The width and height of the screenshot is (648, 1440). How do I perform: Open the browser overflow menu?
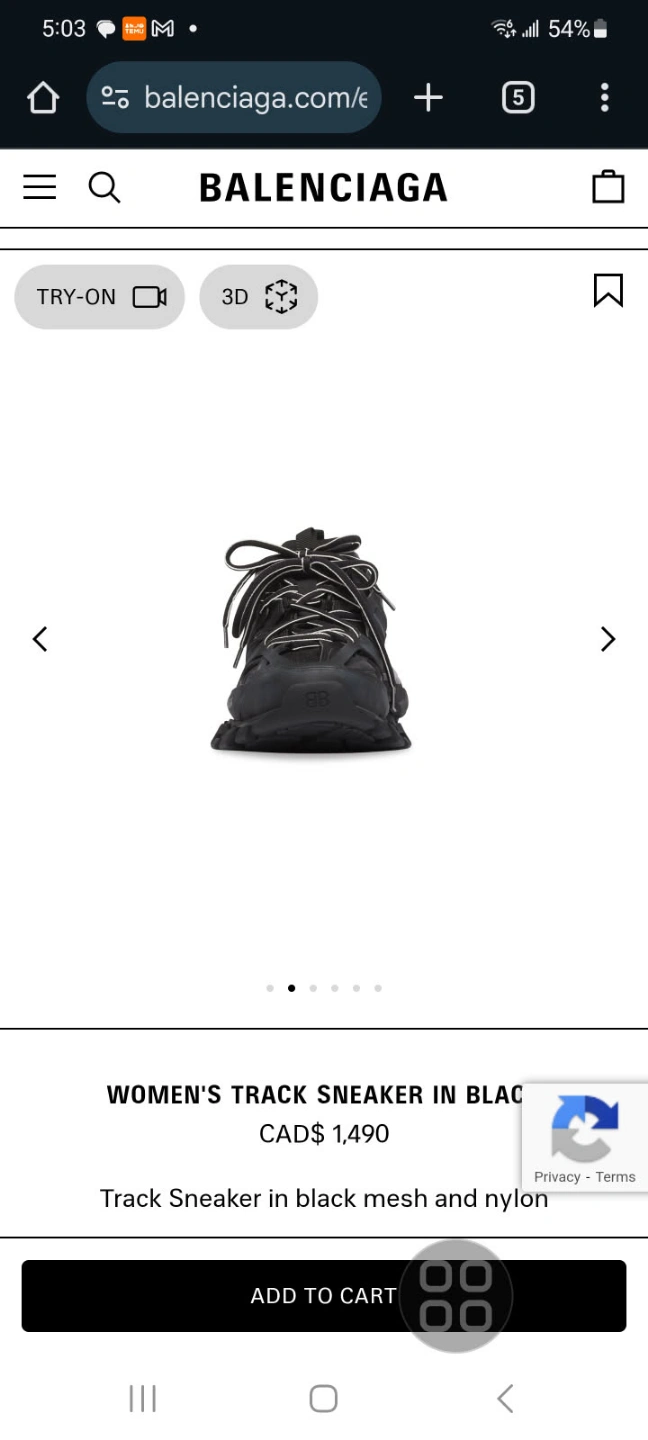(604, 98)
